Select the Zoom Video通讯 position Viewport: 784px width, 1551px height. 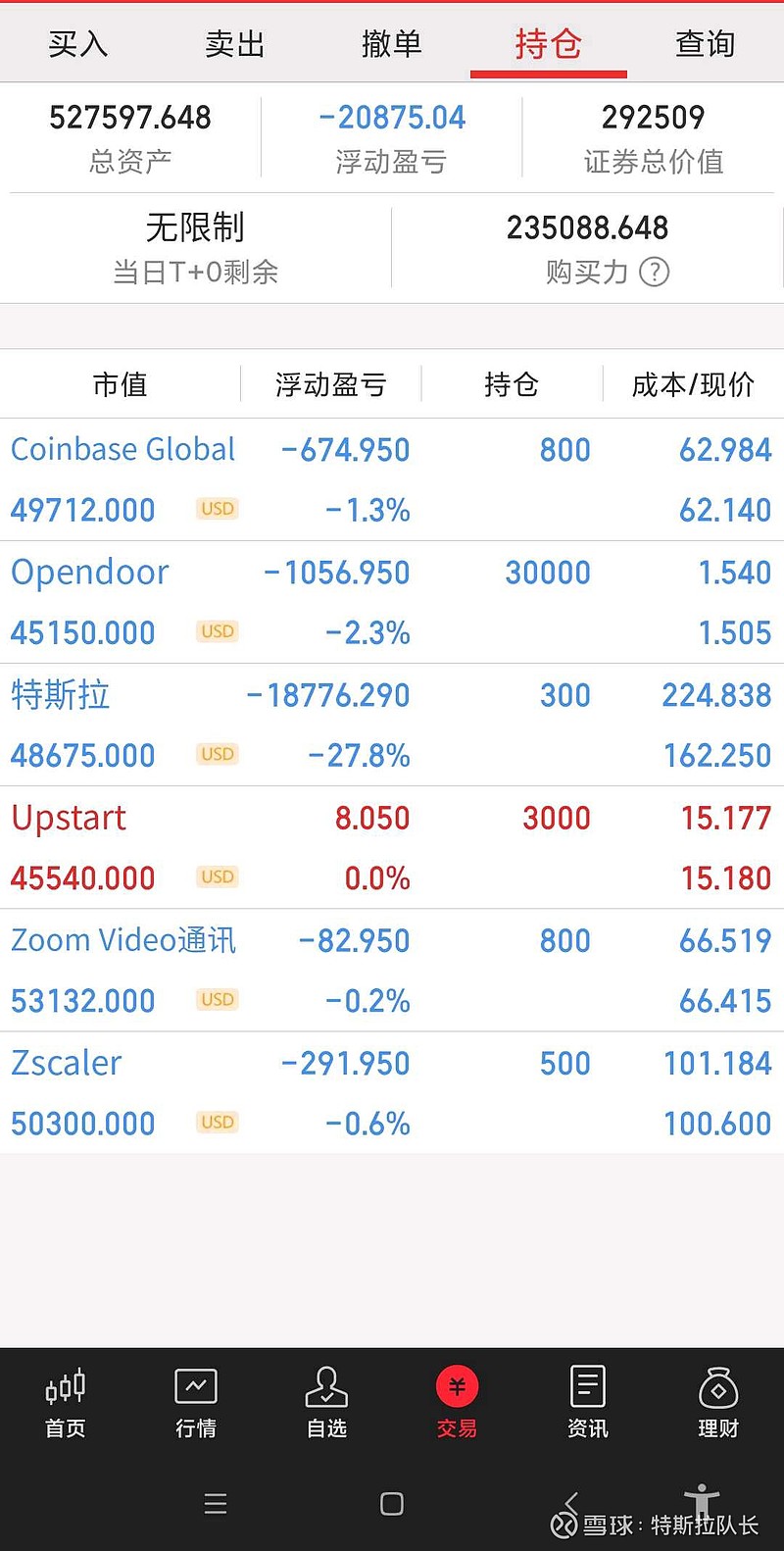coord(392,970)
